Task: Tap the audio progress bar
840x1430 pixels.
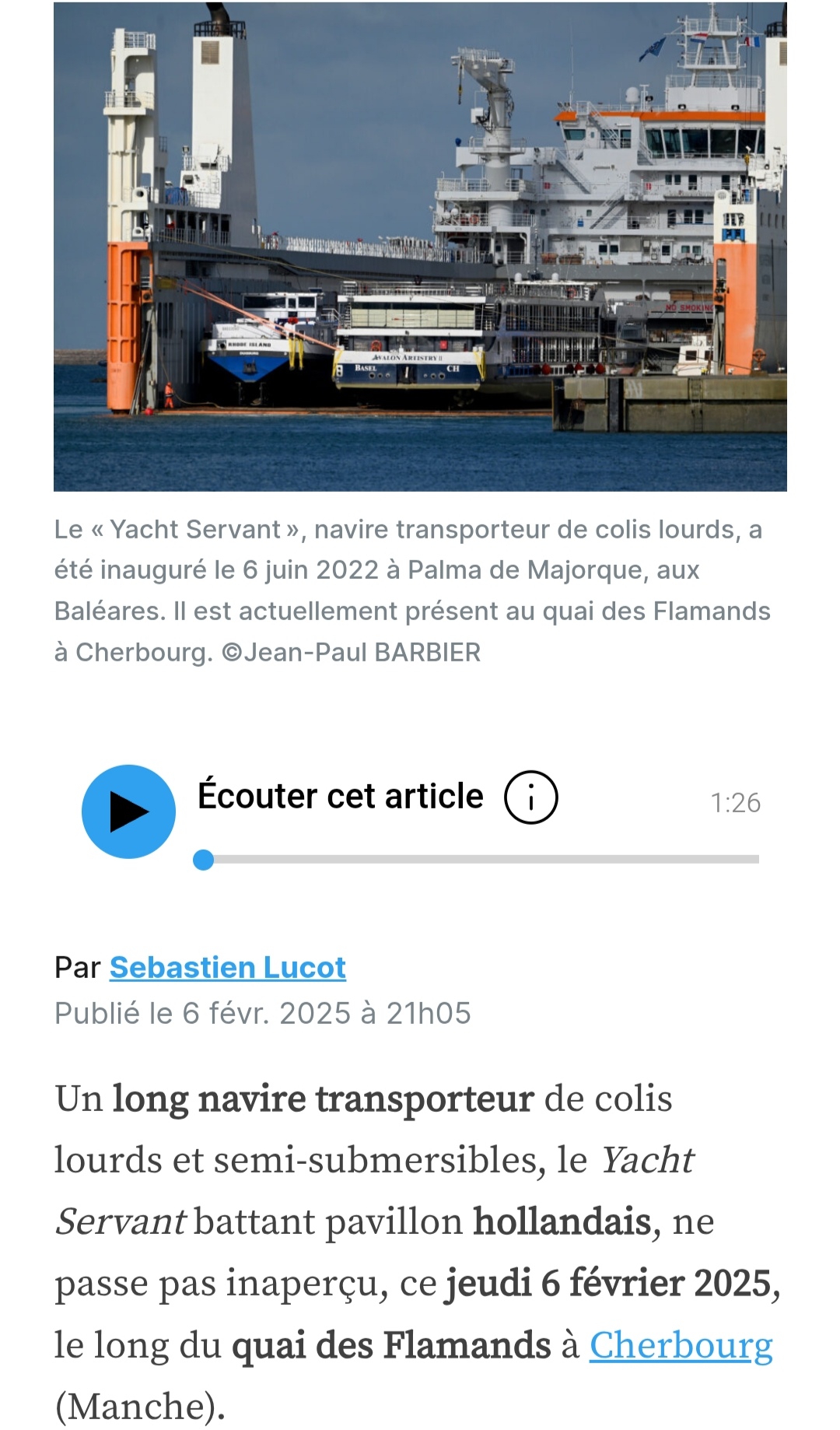Action: [482, 859]
